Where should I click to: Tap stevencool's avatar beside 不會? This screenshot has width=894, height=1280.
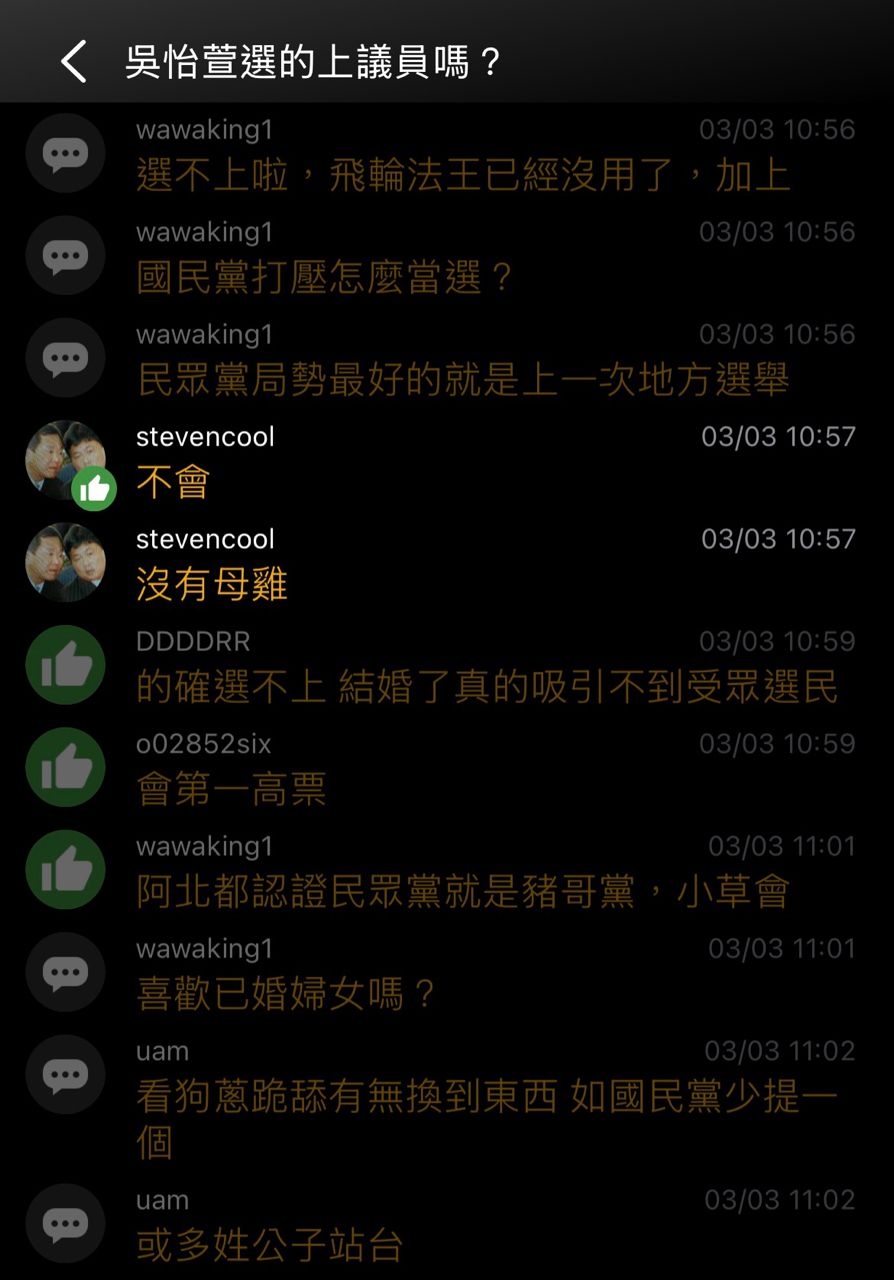65,460
